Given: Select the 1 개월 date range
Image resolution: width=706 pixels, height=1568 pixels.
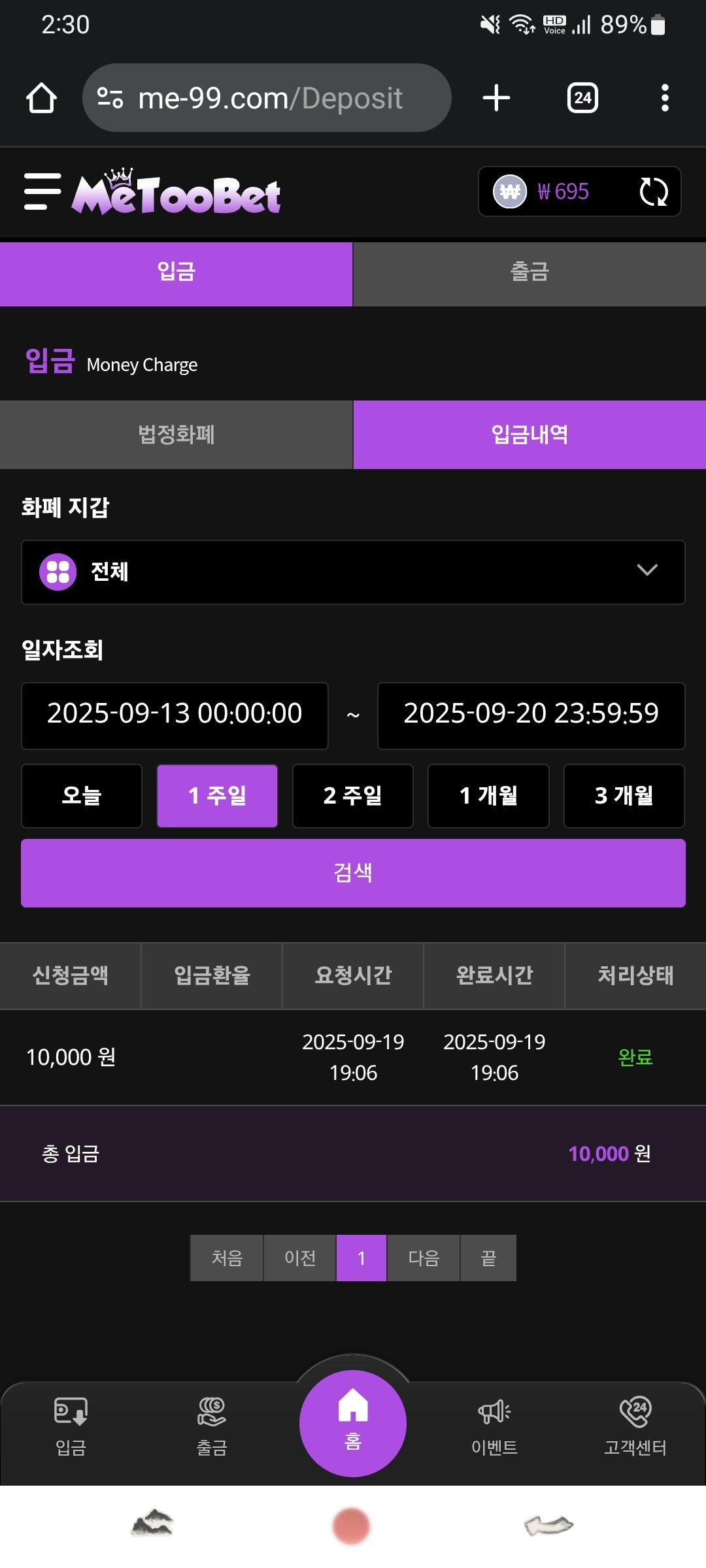Looking at the screenshot, I should coord(488,796).
